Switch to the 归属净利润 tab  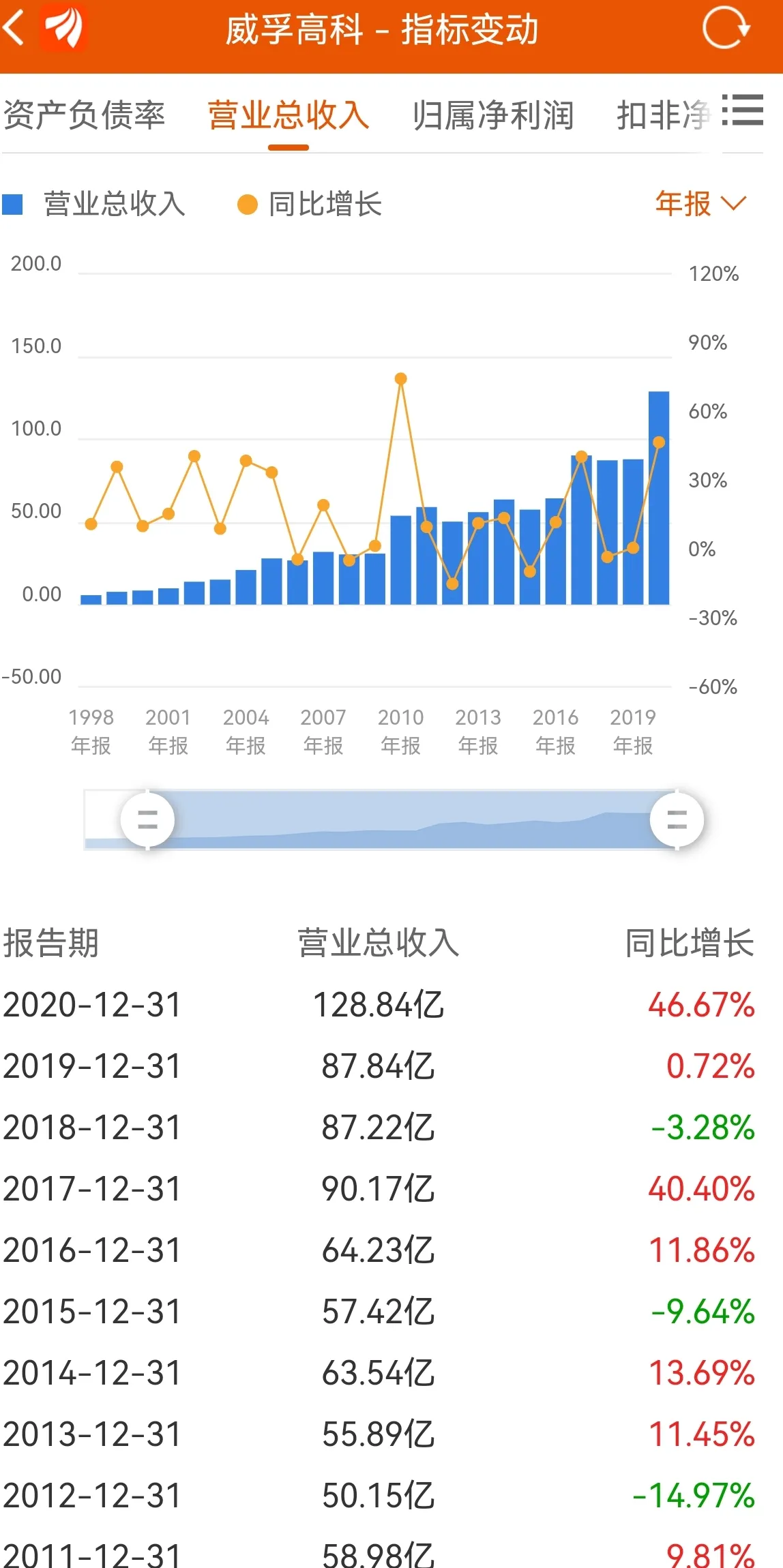(x=493, y=115)
